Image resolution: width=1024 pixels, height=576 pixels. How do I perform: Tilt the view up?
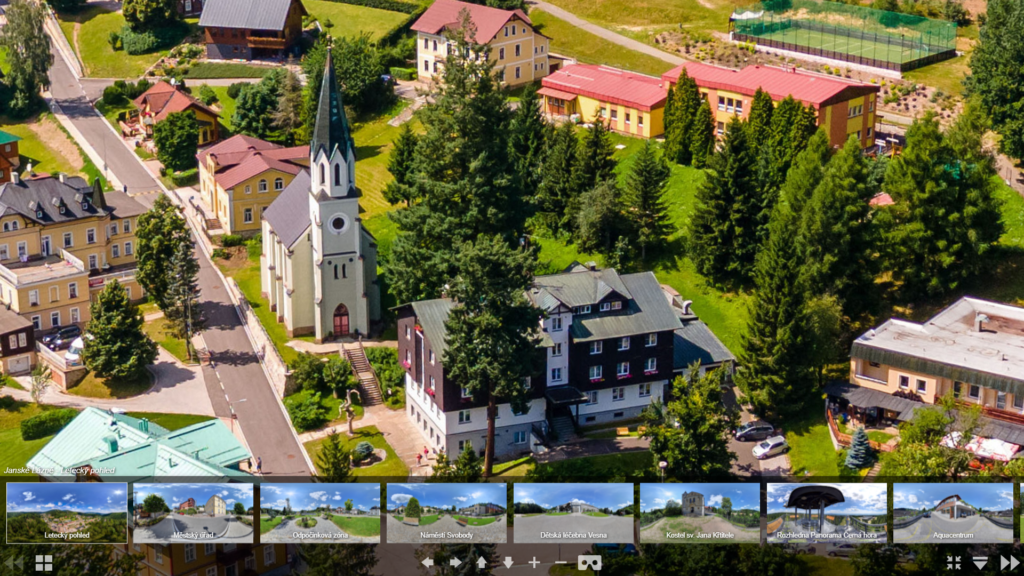click(481, 563)
